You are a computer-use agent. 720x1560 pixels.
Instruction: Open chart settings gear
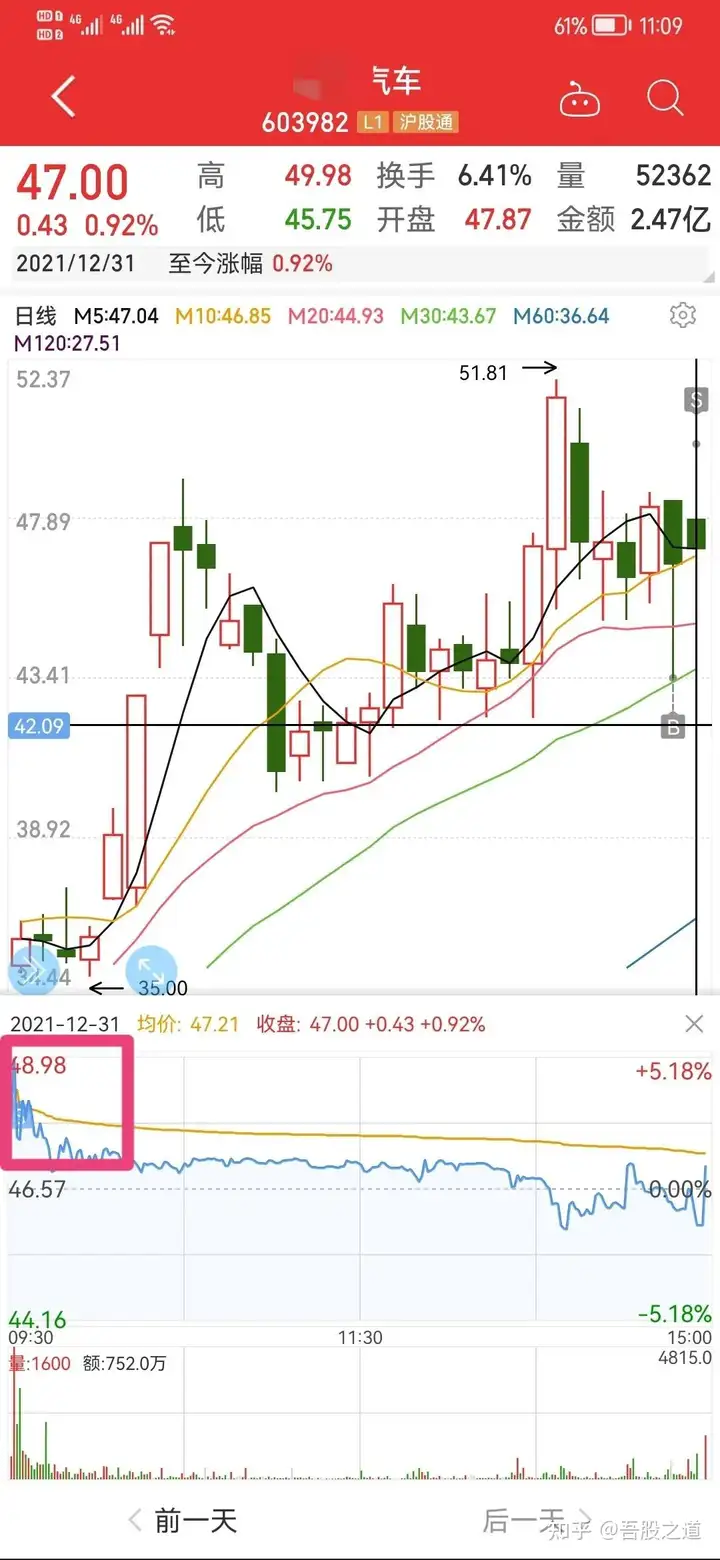click(682, 316)
